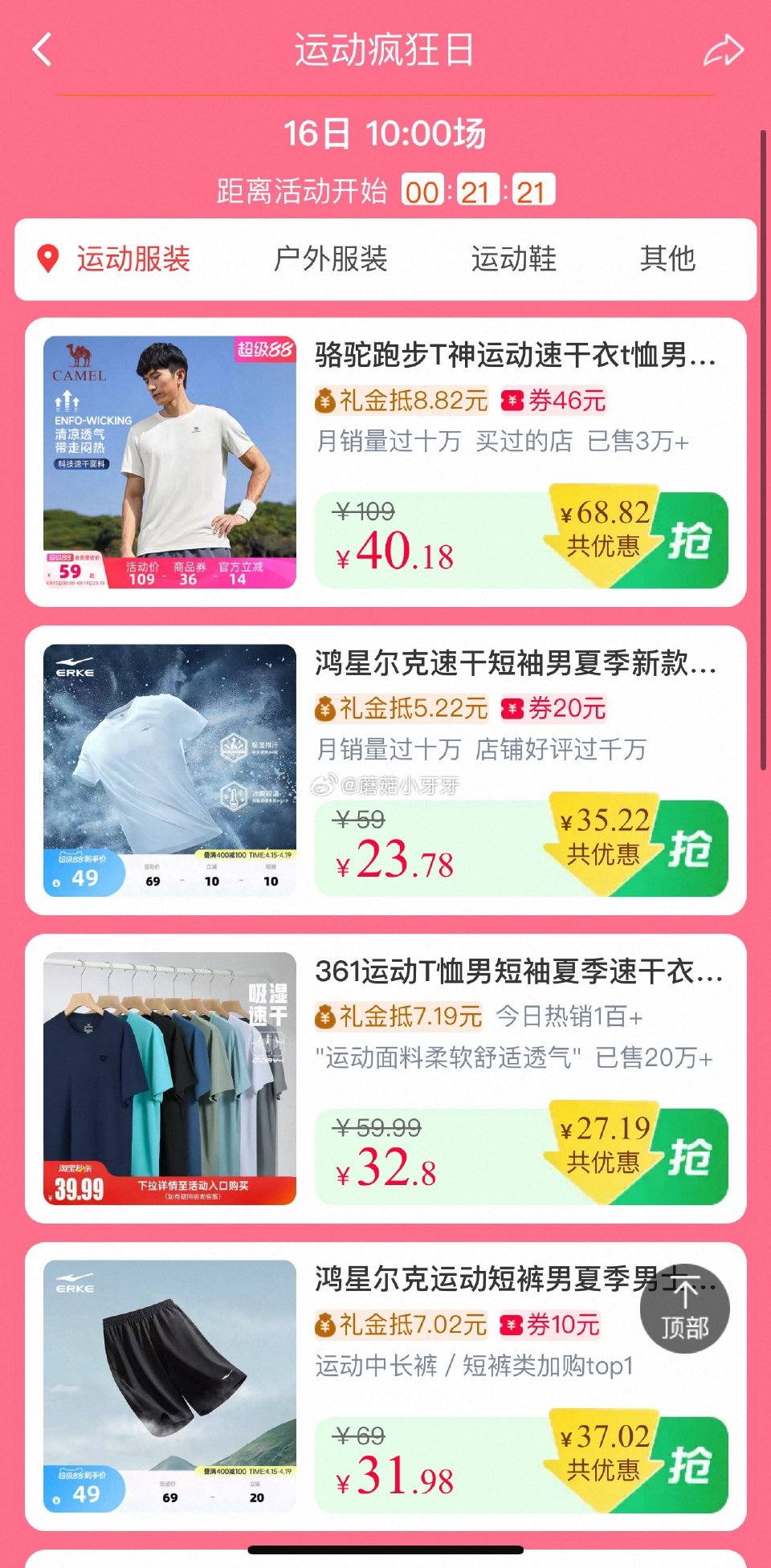Viewport: 771px width, 1568px height.
Task: Click the 00:21:21 countdown timer
Action: pos(479,191)
